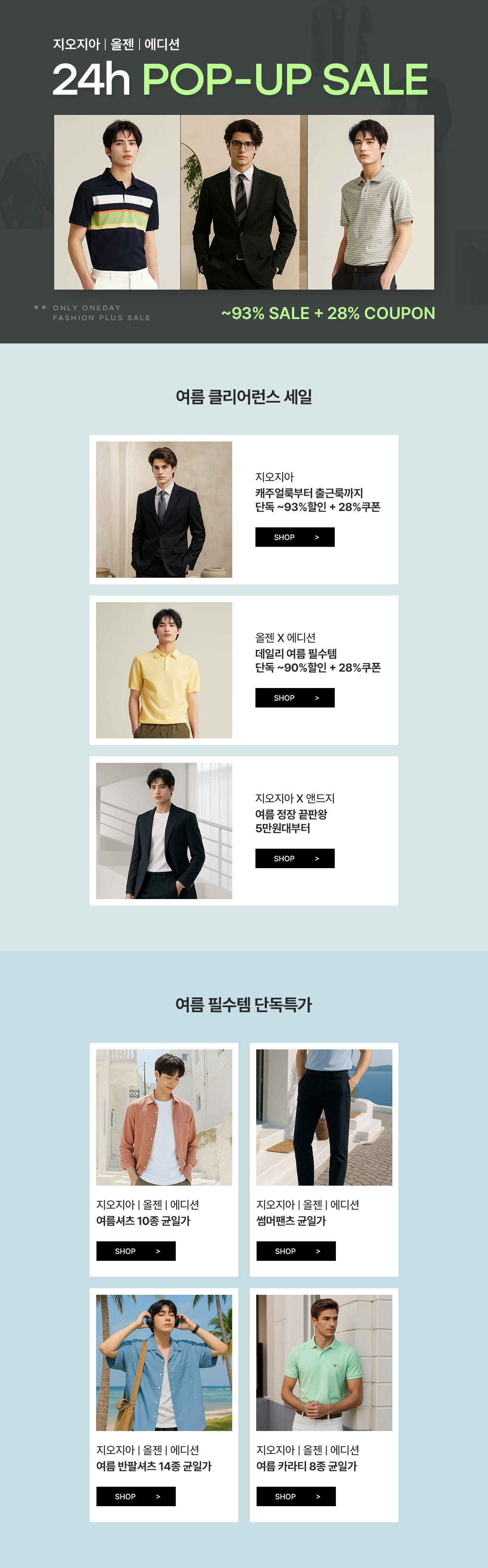Image resolution: width=488 pixels, height=1568 pixels.
Task: Tap SHOP under 썸머팬츠 균일가
Action: 296,1251
